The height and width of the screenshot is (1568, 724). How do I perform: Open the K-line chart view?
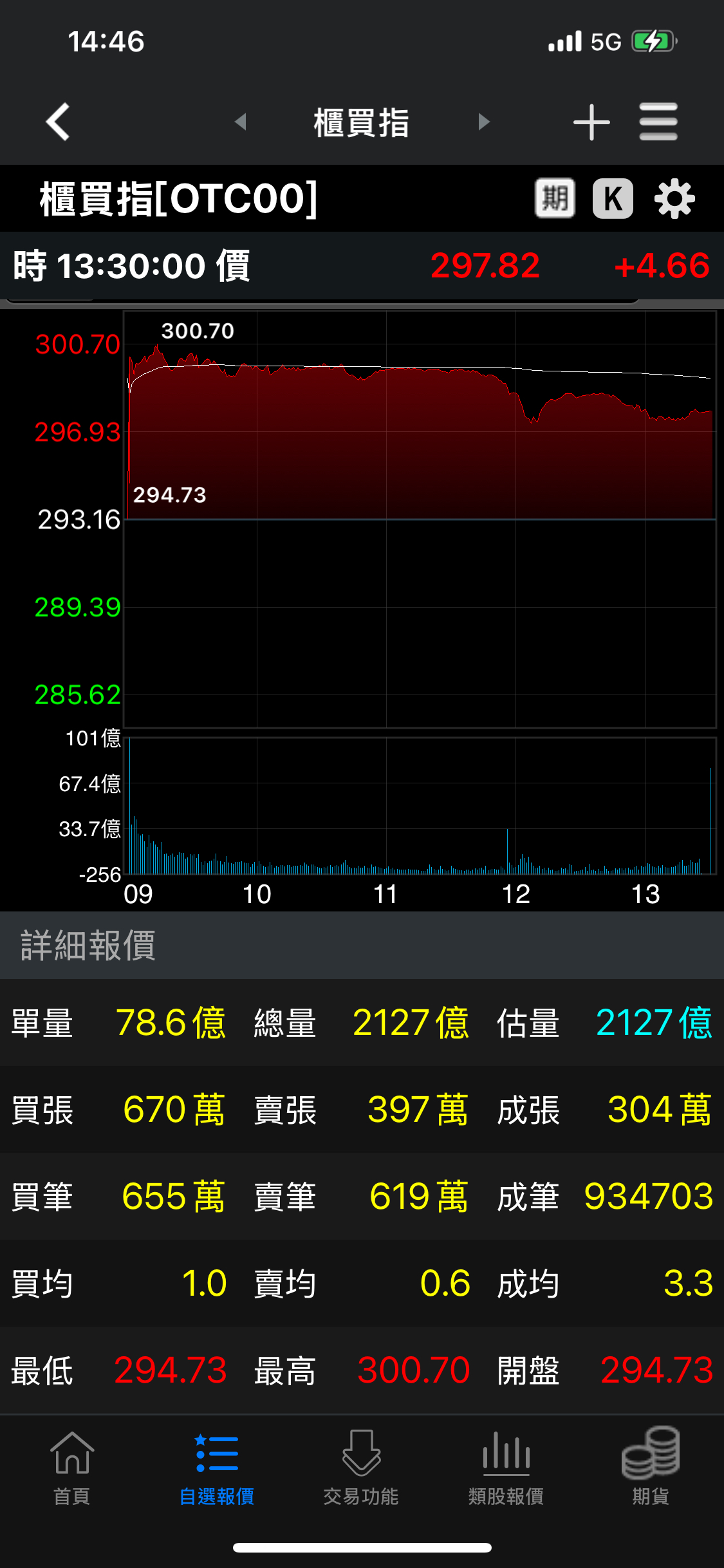613,198
